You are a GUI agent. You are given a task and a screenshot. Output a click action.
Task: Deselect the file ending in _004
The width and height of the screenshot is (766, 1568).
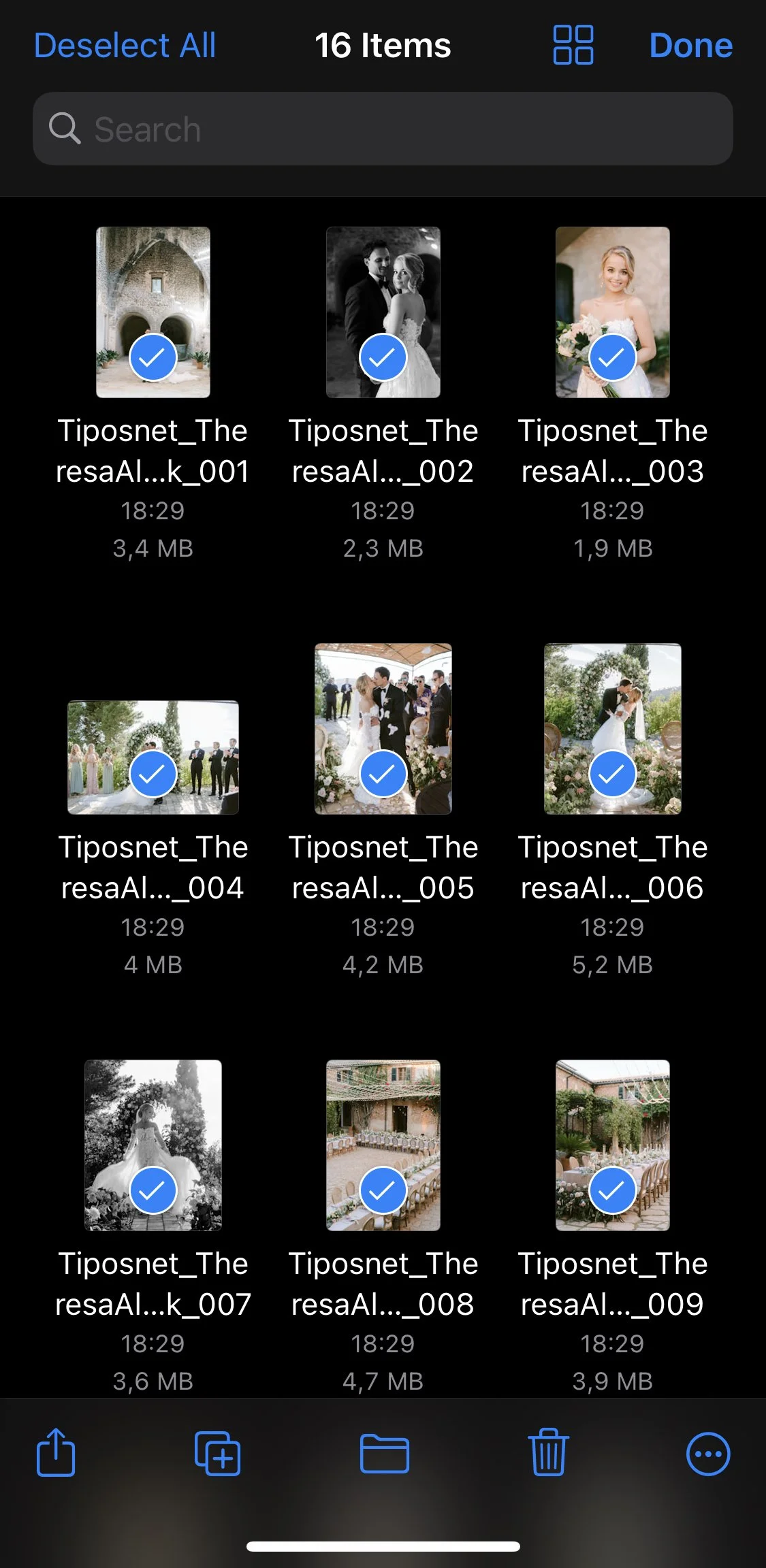153,757
